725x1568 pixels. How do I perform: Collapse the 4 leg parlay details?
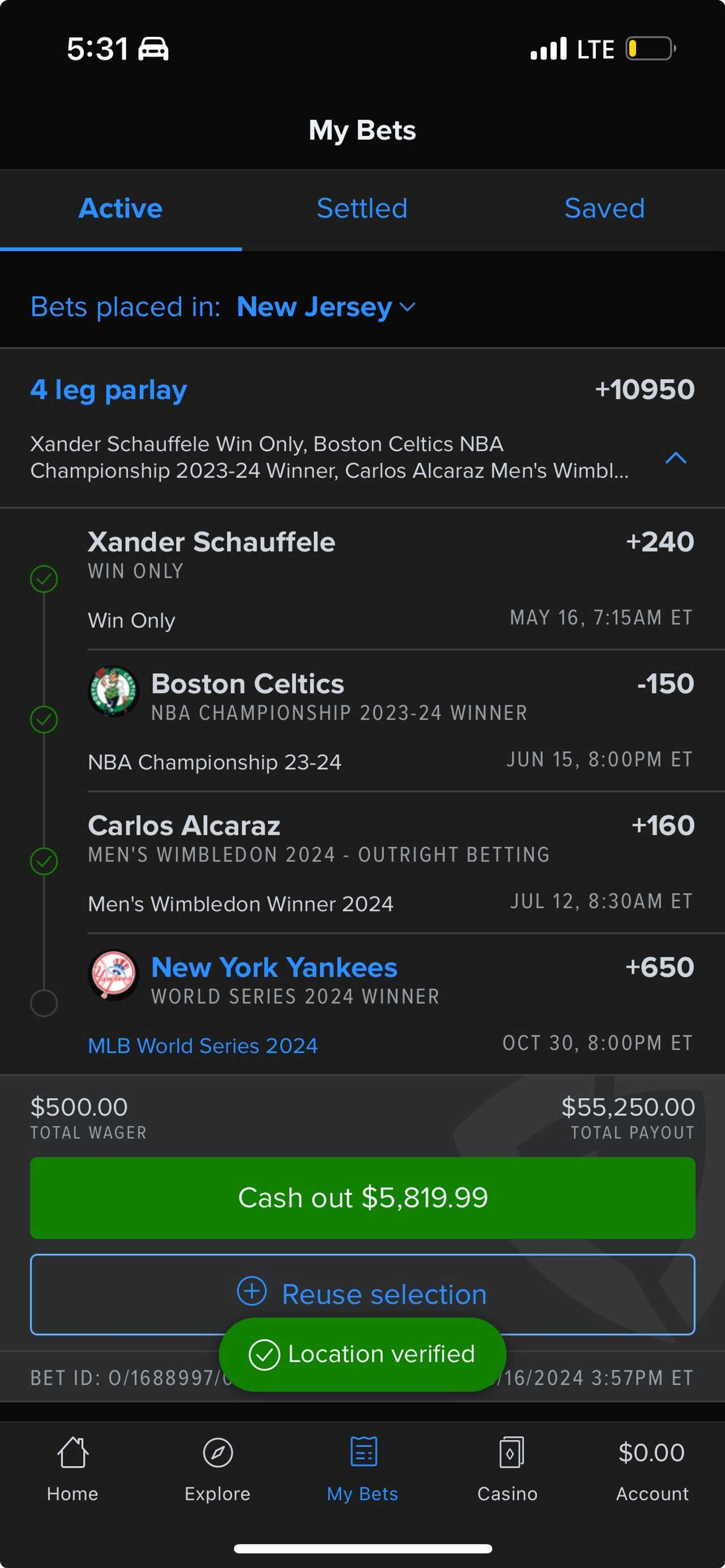(x=676, y=458)
